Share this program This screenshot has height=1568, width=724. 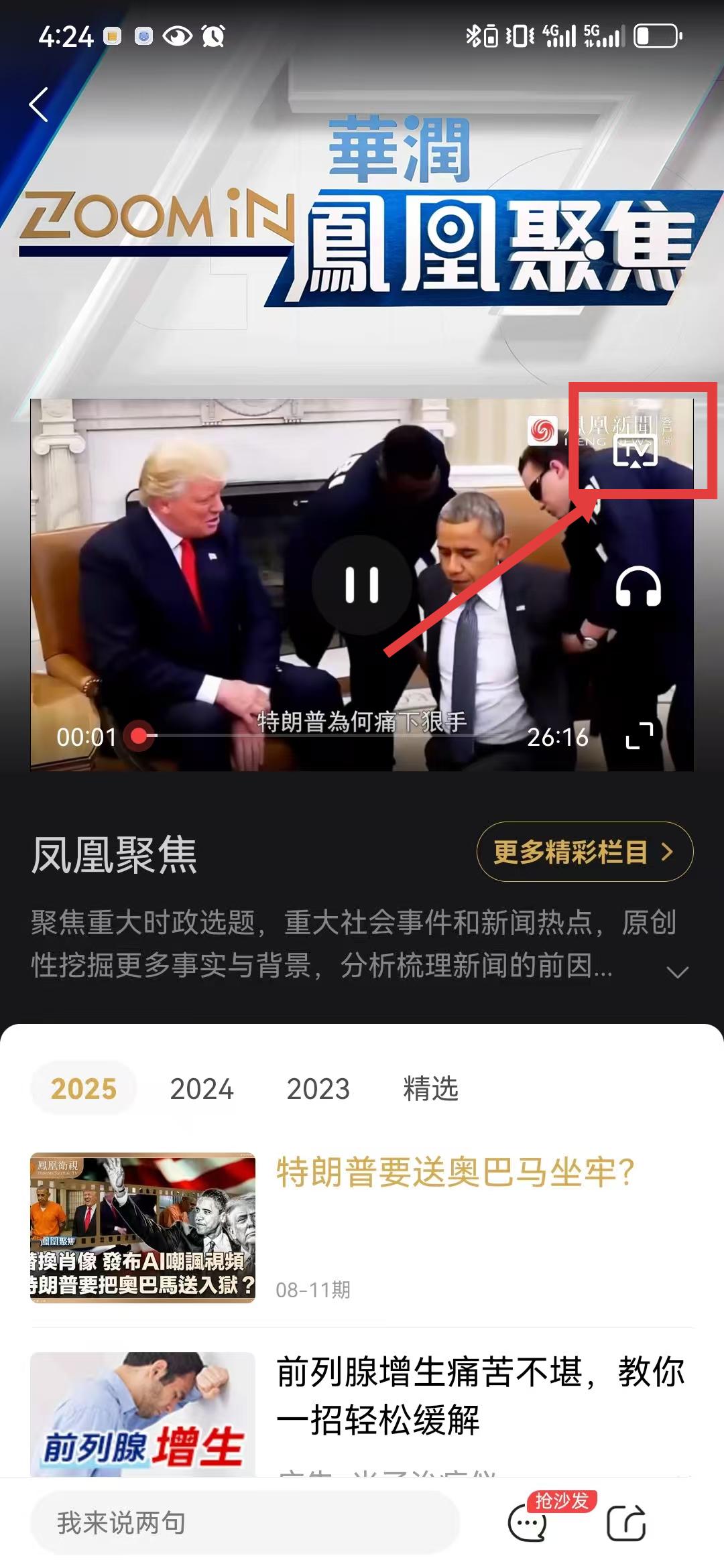tap(626, 1522)
